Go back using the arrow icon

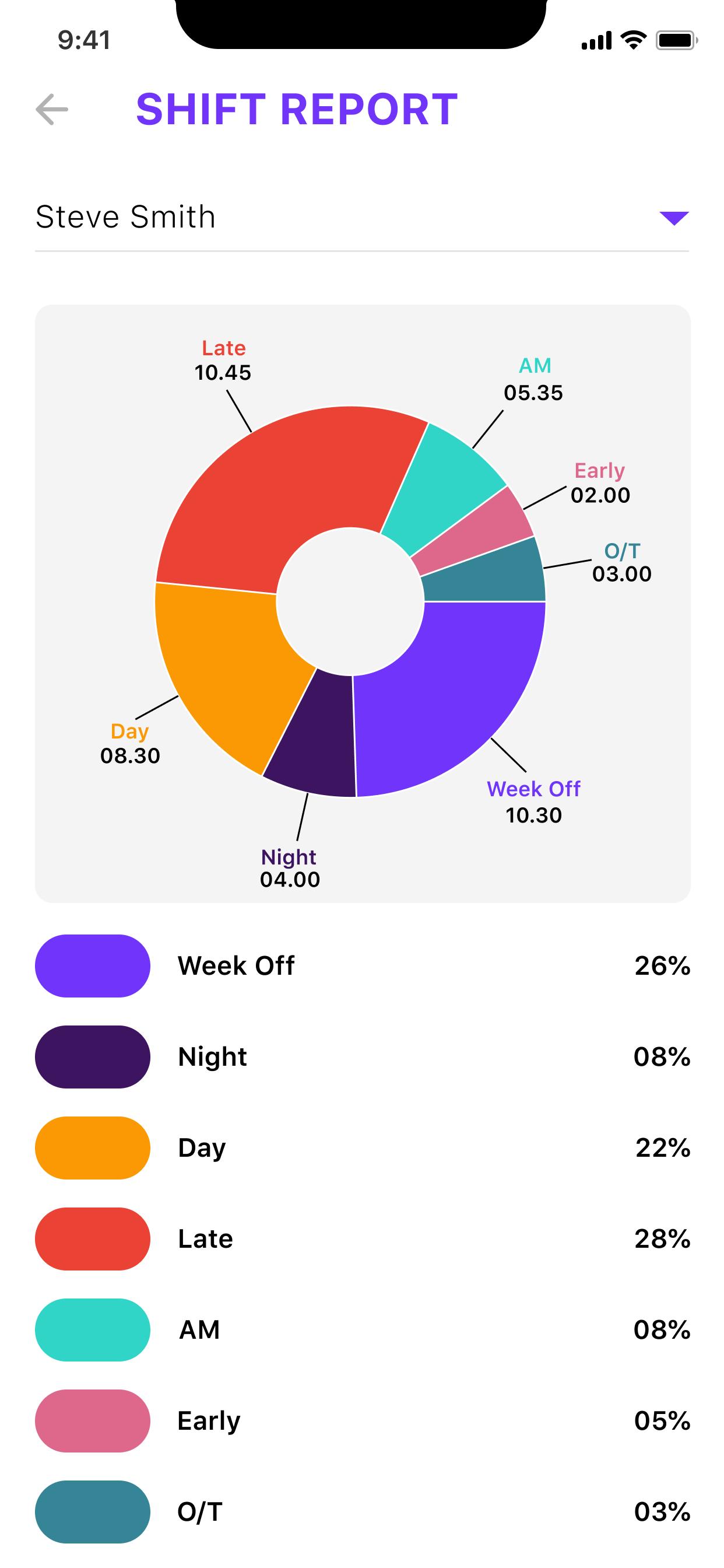[52, 110]
